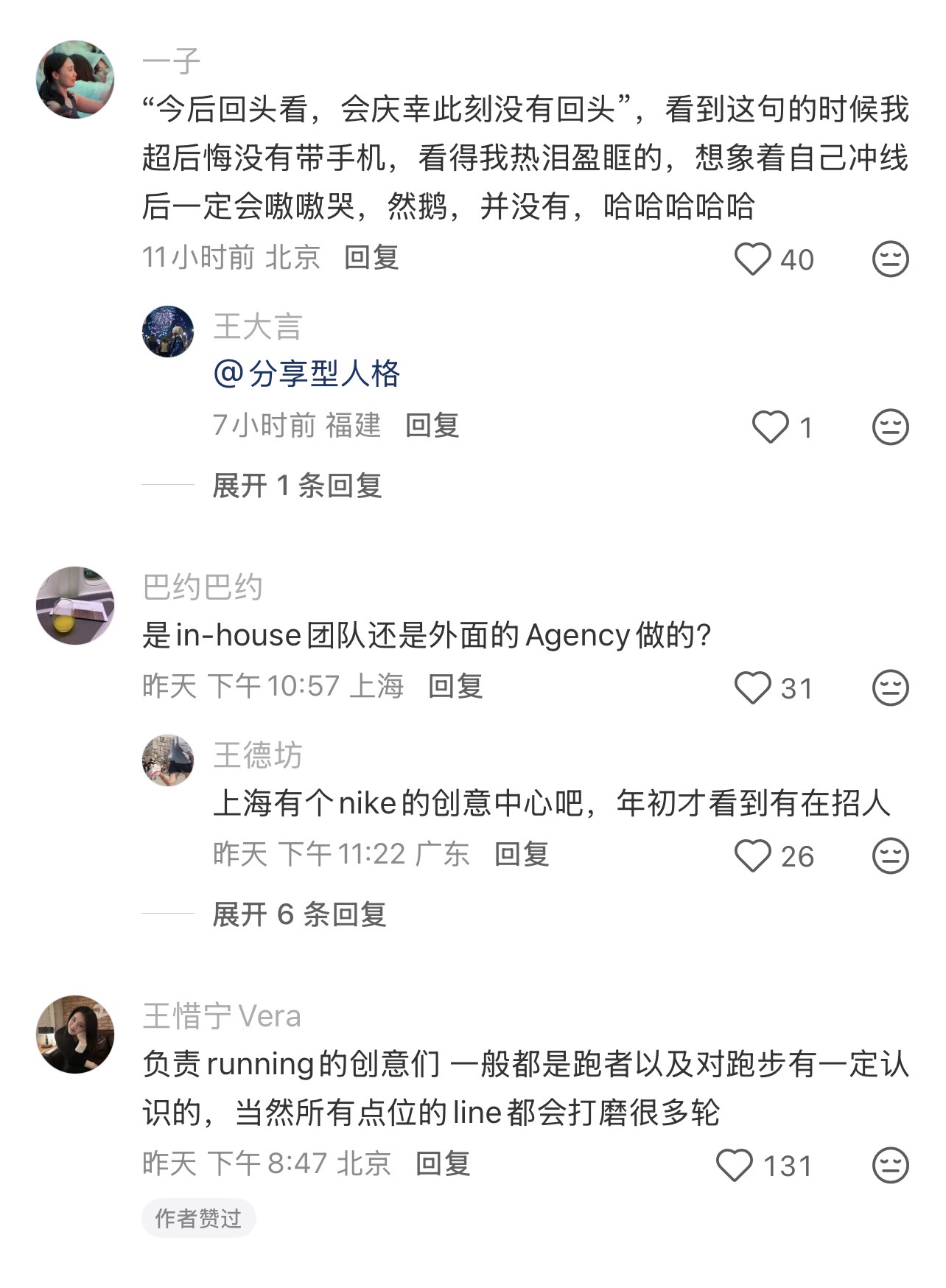Reply to 一子's comment
The width and height of the screenshot is (946, 1288).
(371, 258)
